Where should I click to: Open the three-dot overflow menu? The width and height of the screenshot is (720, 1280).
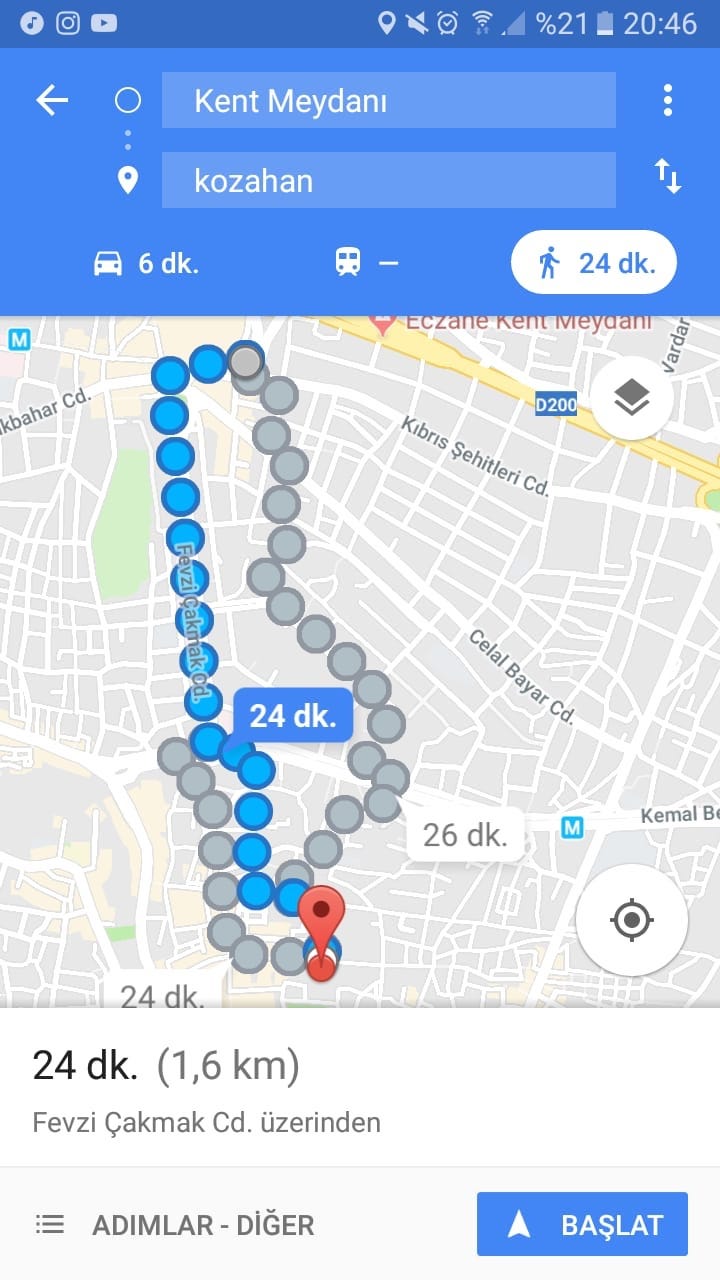pyautogui.click(x=667, y=100)
